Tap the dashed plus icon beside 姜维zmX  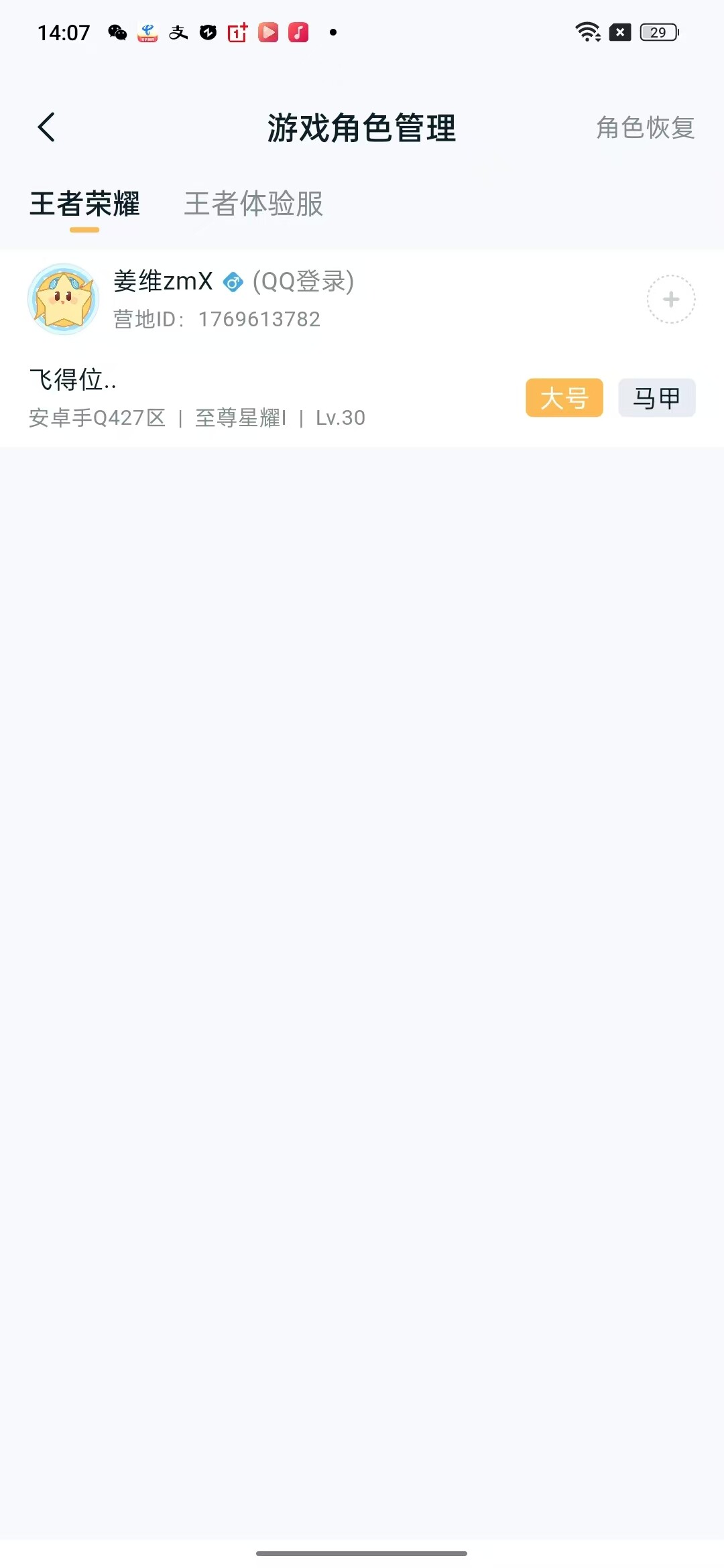[x=670, y=300]
